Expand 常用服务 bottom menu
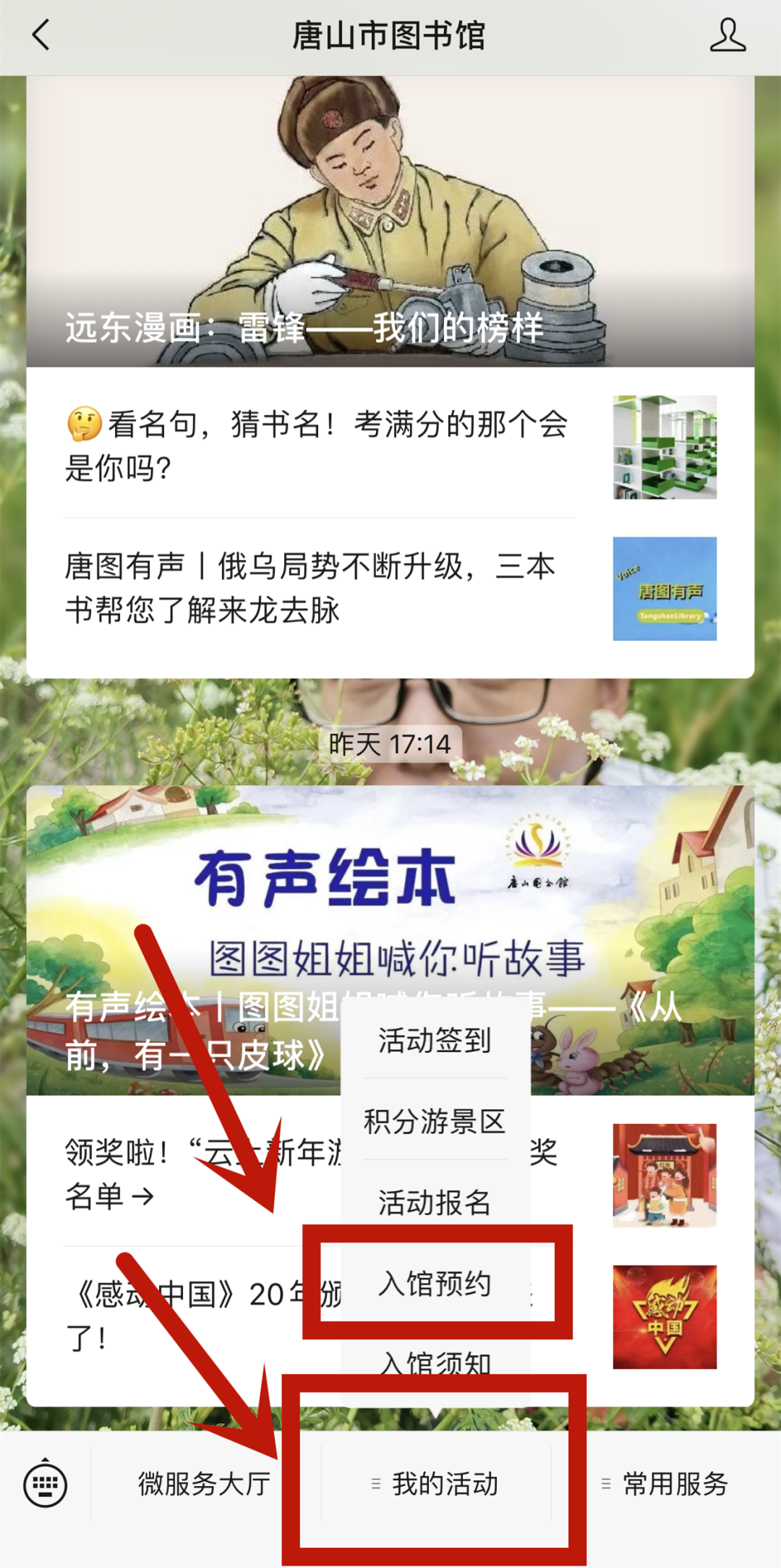This screenshot has height=1568, width=781. [x=667, y=1484]
